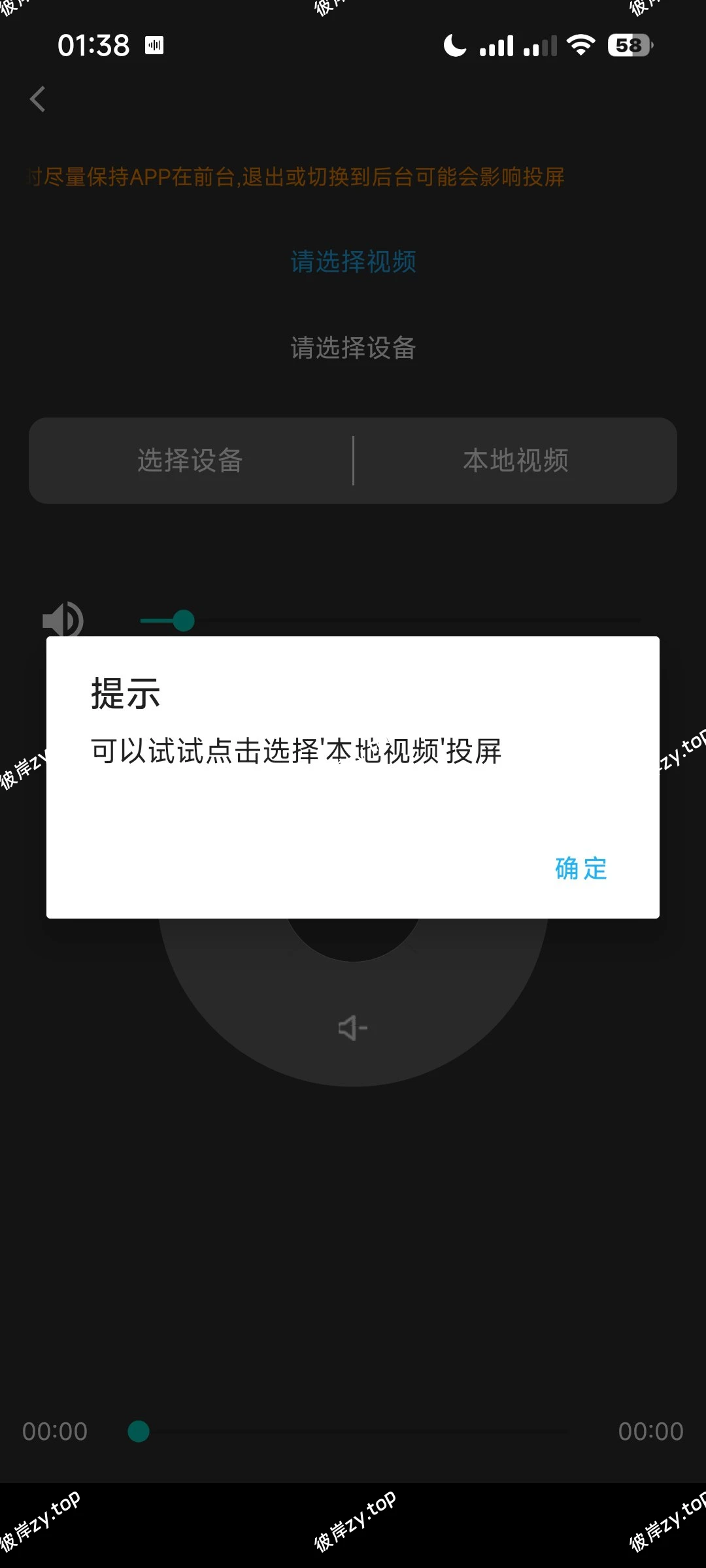Open the 请选择视频 video selector
This screenshot has width=706, height=1568.
coord(353,262)
